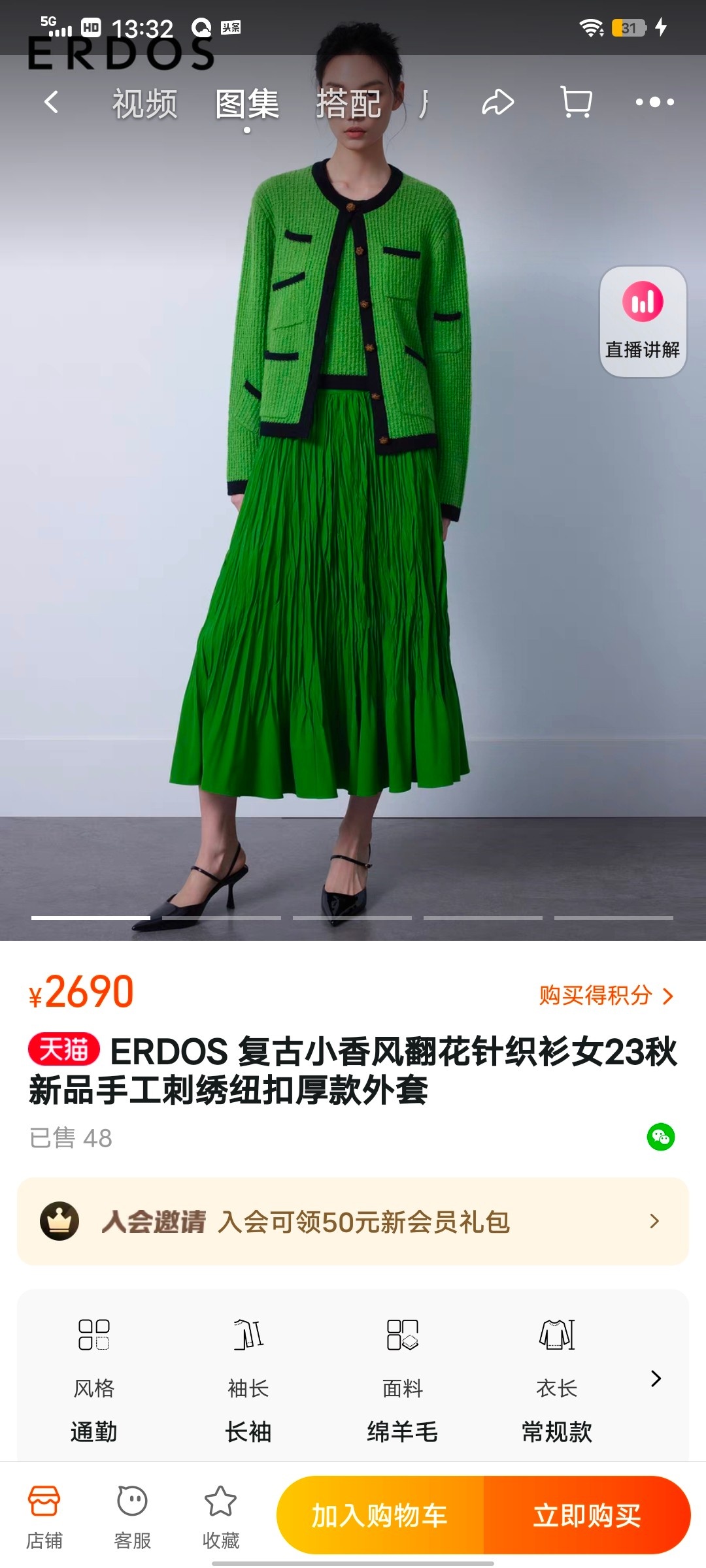Open the three-dot overflow menu
This screenshot has height=1568, width=706.
(x=654, y=103)
